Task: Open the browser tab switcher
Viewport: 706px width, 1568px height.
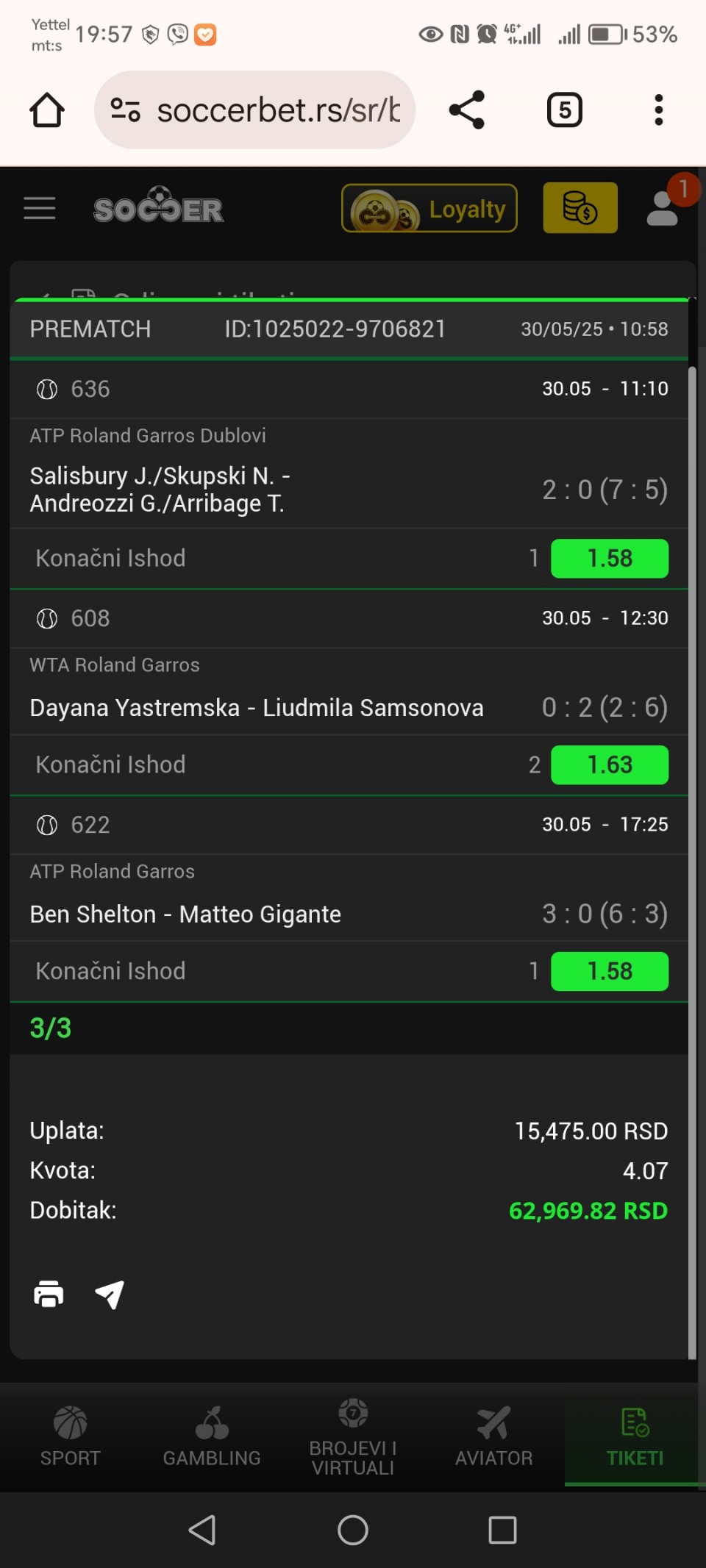Action: tap(565, 110)
